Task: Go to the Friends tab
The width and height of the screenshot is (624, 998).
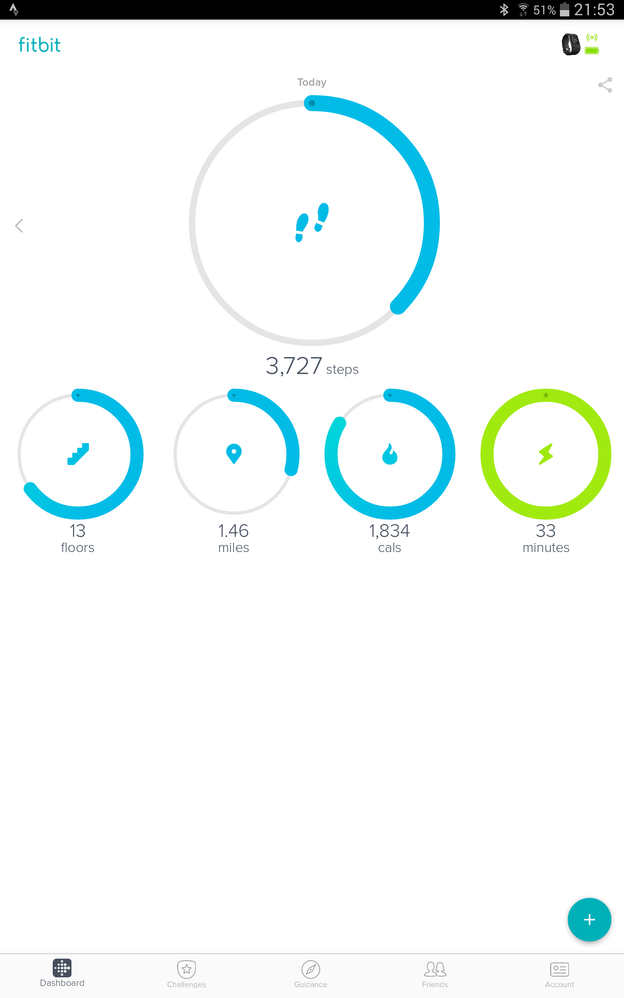Action: click(435, 974)
